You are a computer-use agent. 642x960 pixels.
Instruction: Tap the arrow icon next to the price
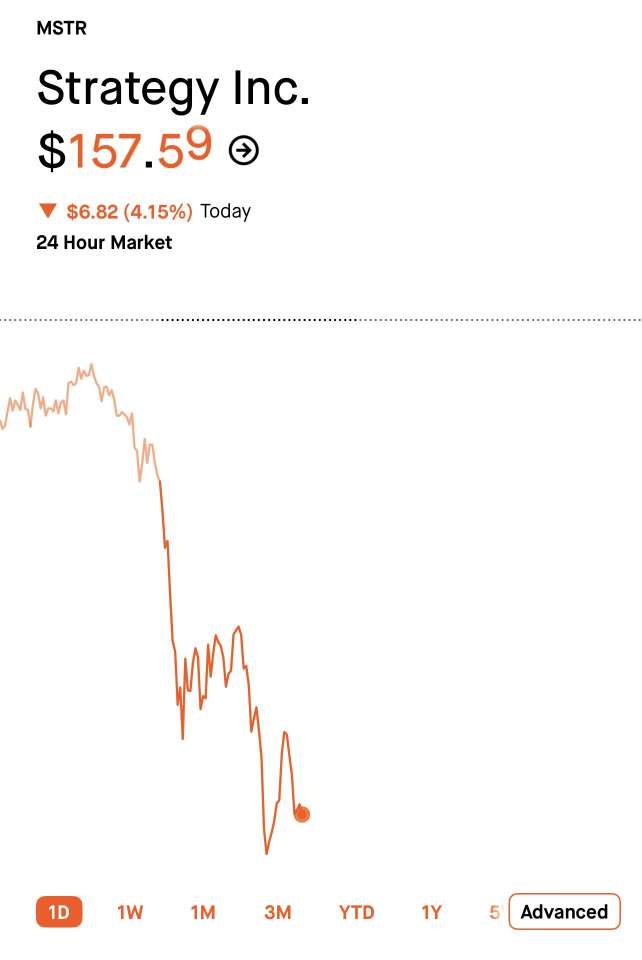pyautogui.click(x=244, y=150)
